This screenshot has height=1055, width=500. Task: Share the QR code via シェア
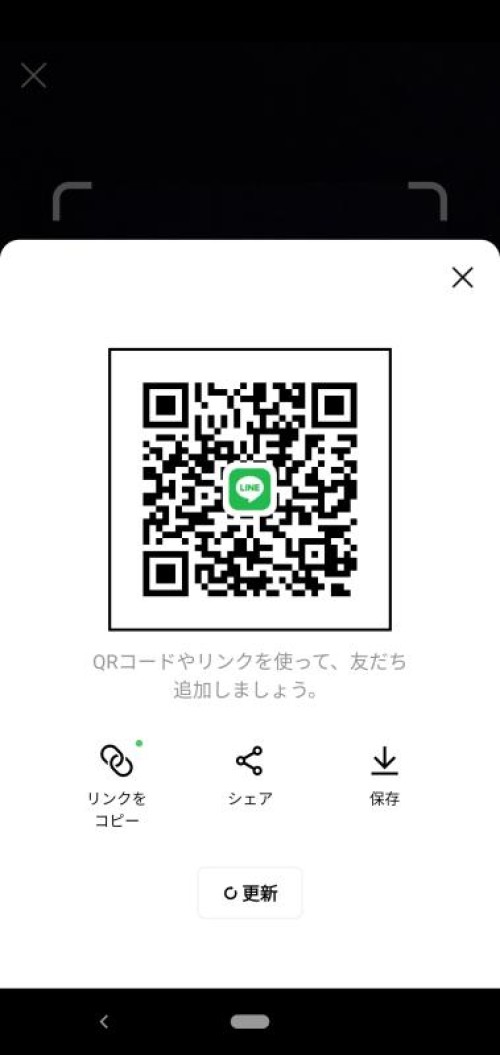[250, 776]
